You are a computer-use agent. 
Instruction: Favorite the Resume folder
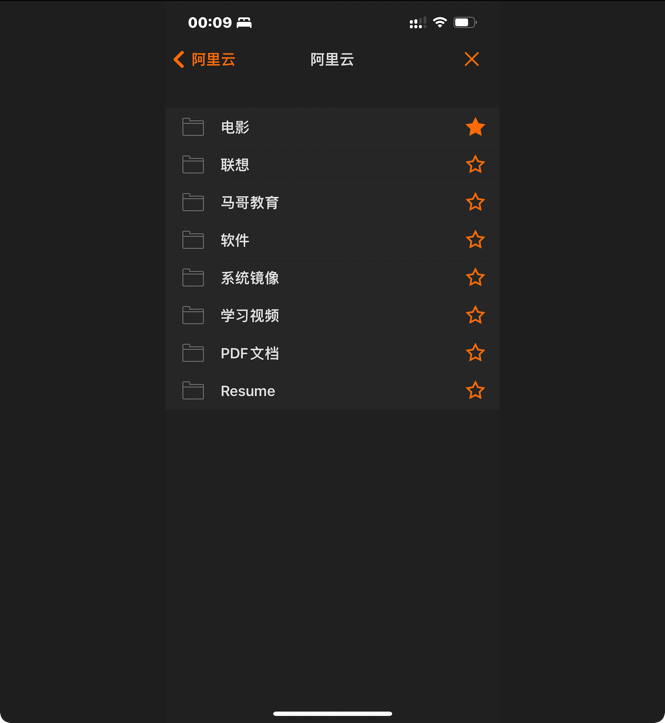pyautogui.click(x=475, y=391)
